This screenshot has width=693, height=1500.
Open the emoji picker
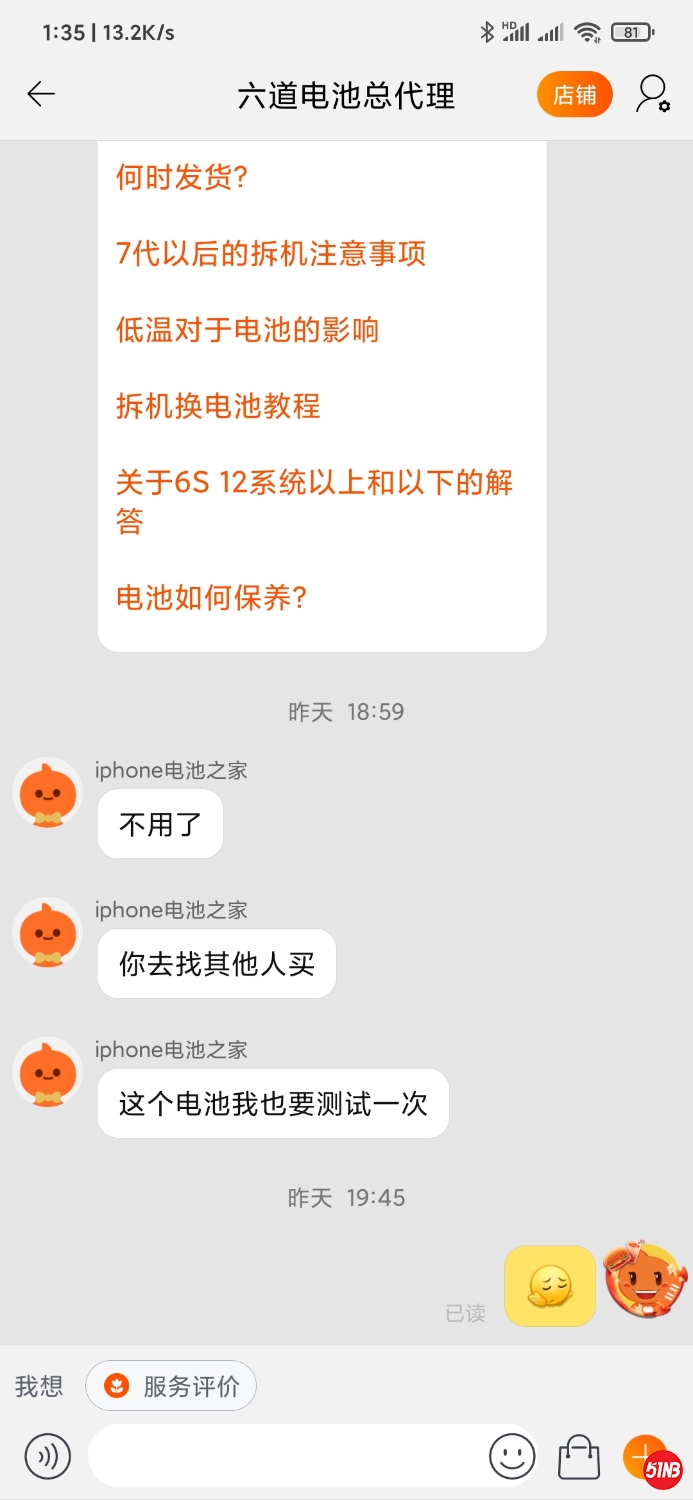[512, 1456]
